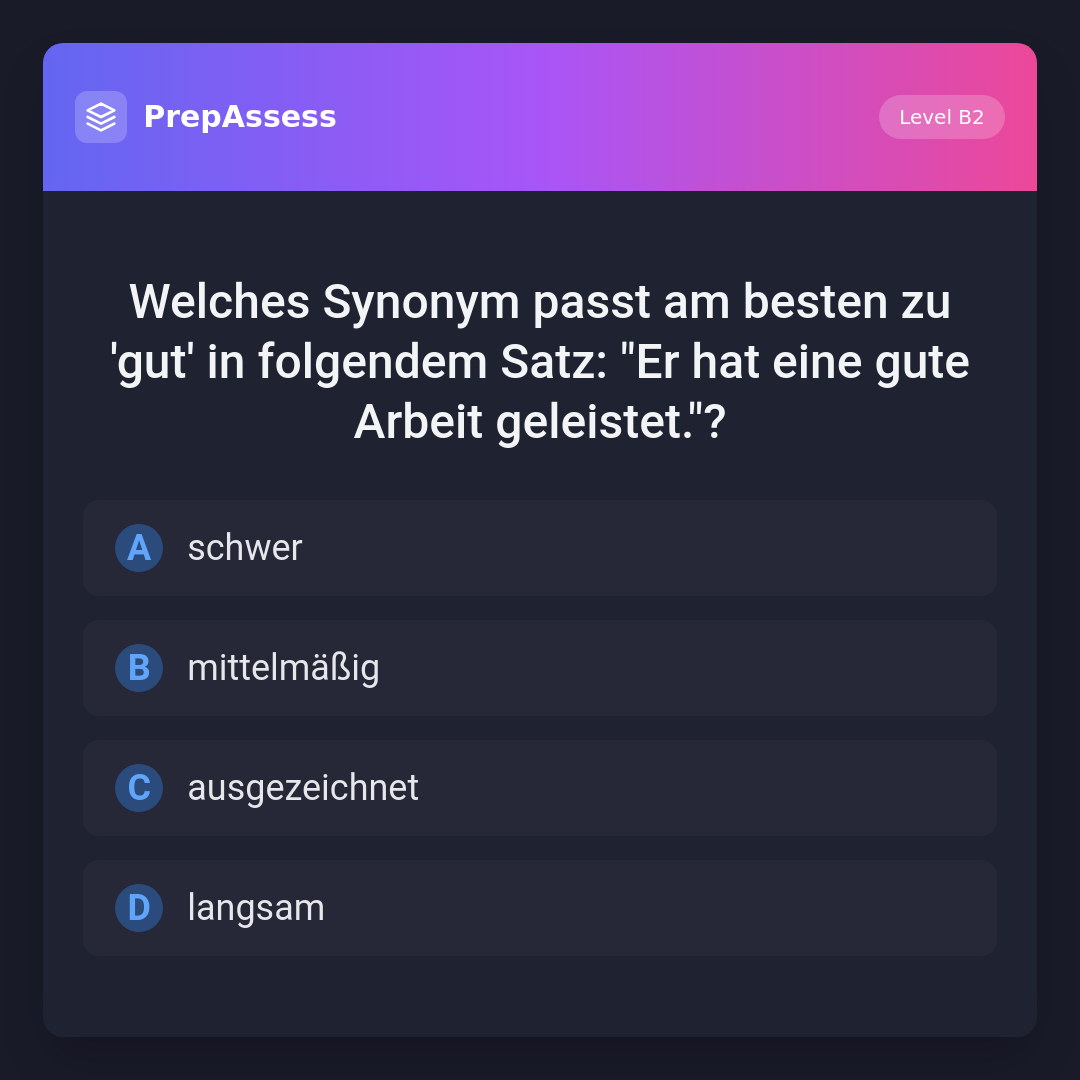Mark option D langsam
Image resolution: width=1080 pixels, height=1080 pixels.
tap(540, 908)
